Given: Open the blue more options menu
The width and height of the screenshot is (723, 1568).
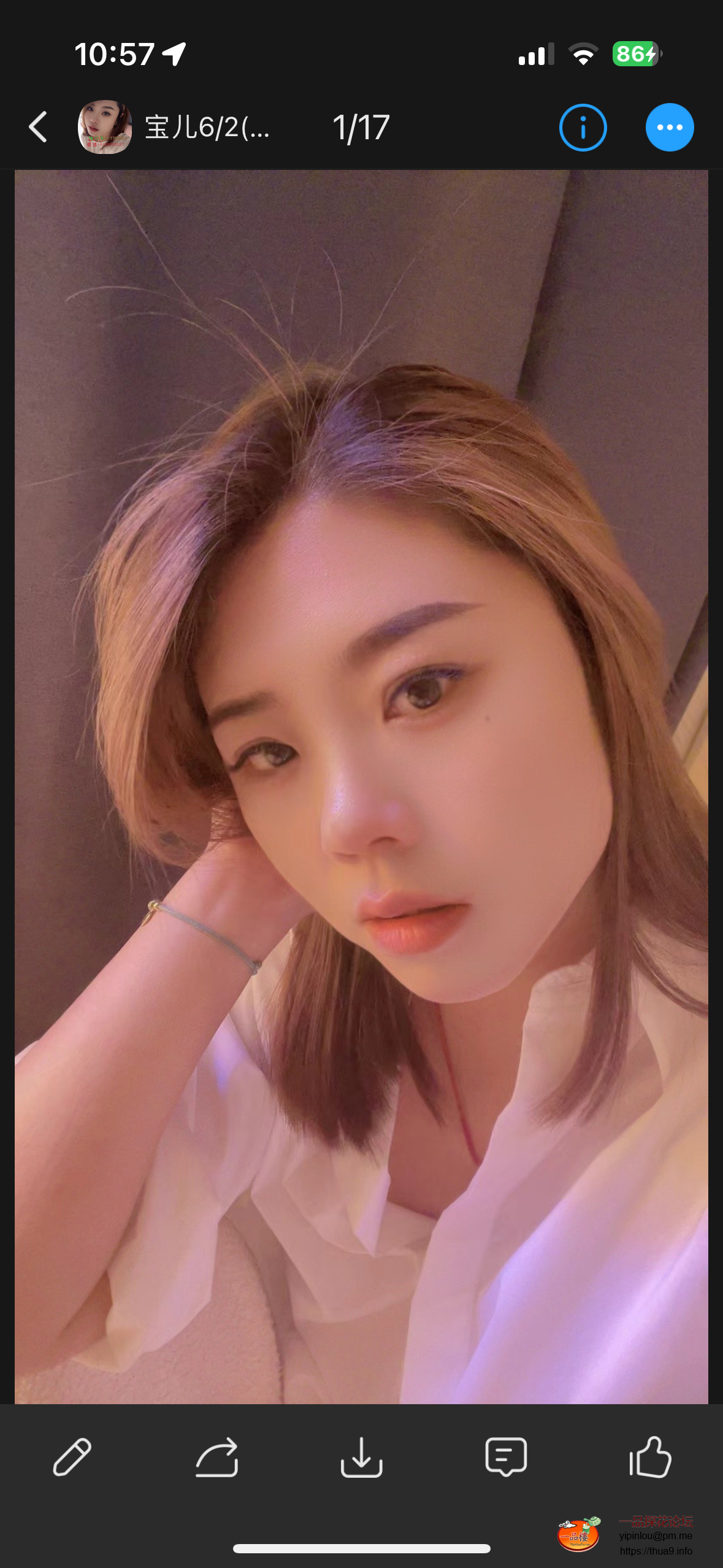Looking at the screenshot, I should coord(669,128).
